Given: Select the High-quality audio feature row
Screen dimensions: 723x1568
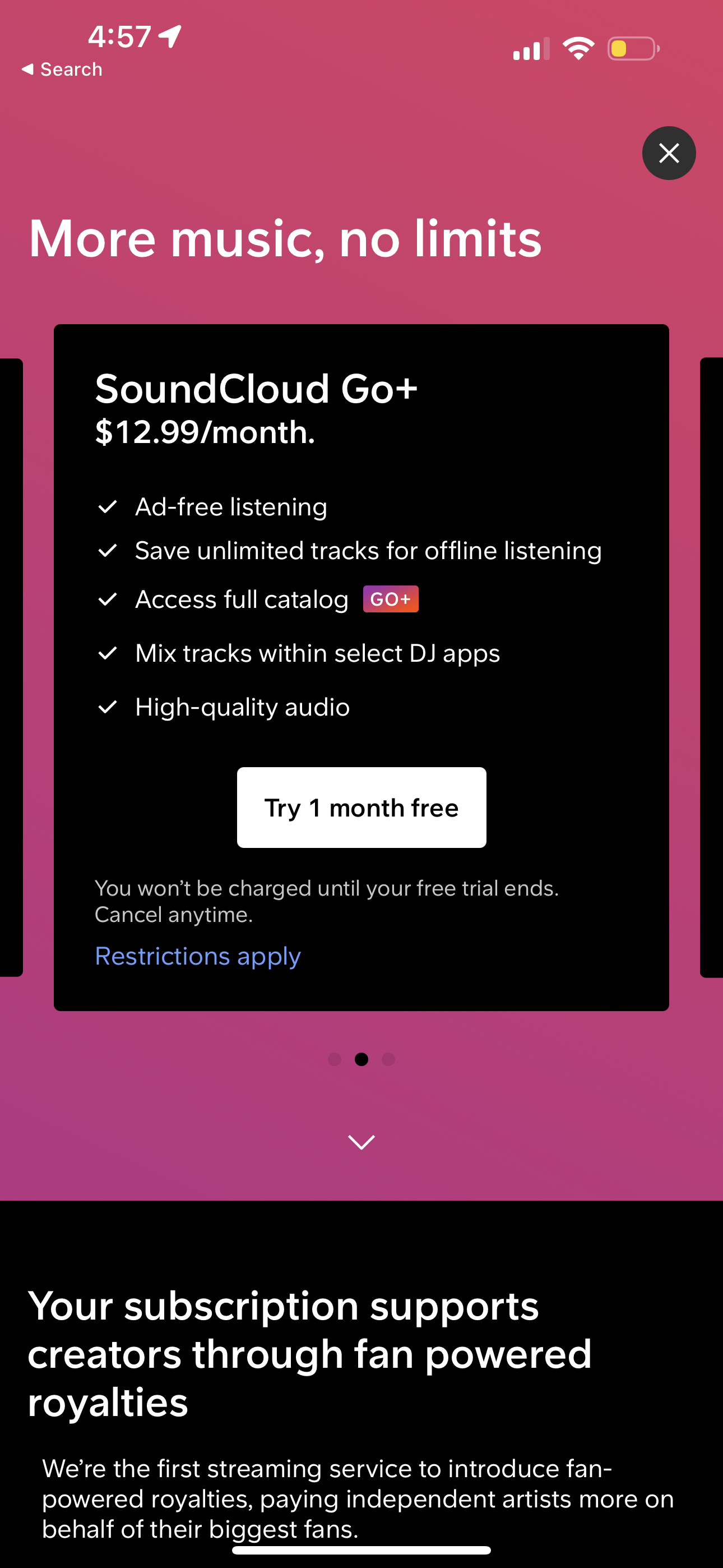Looking at the screenshot, I should 242,707.
